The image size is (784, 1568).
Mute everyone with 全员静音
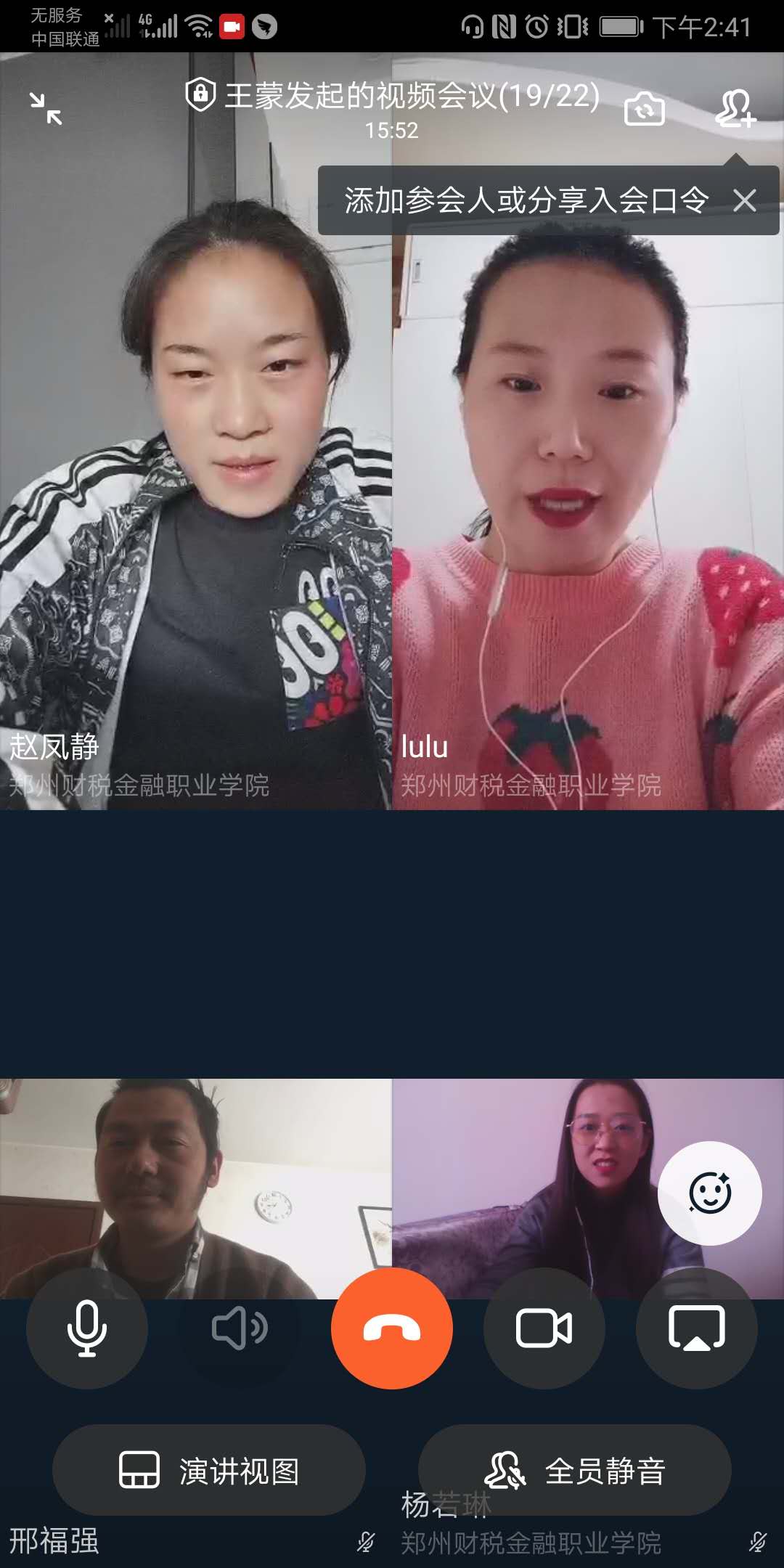(x=575, y=1471)
